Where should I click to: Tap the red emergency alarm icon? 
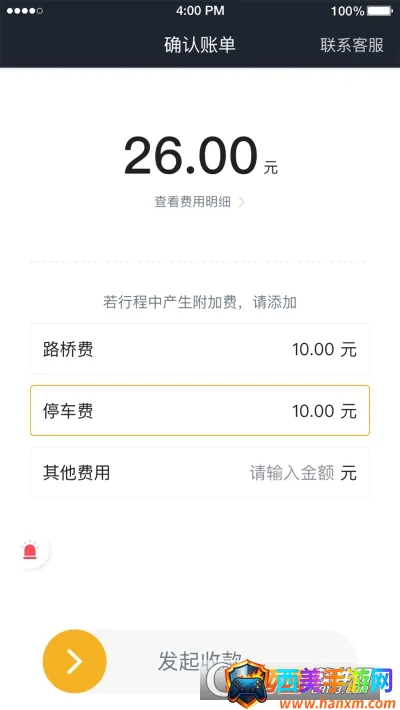click(x=30, y=551)
